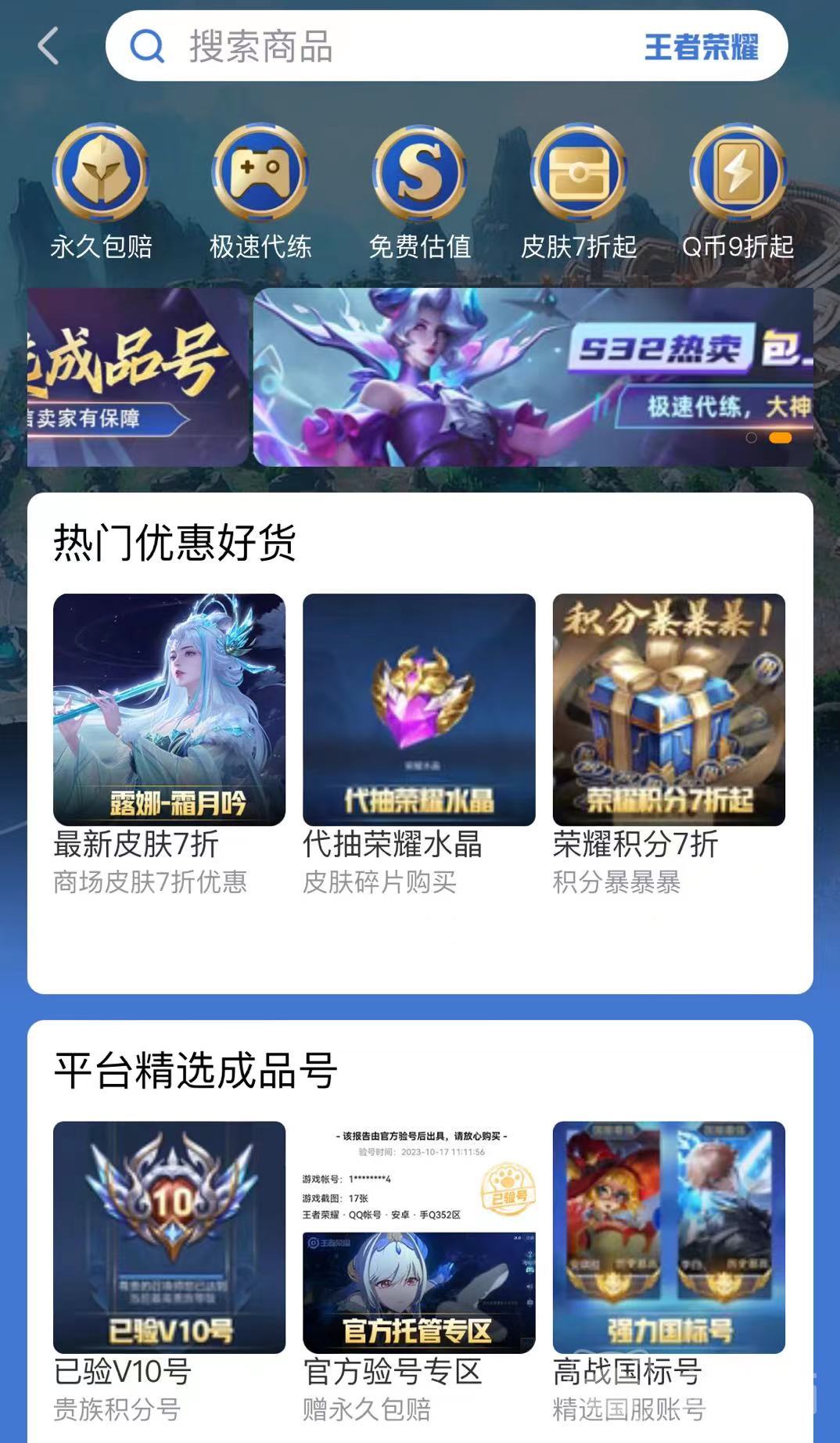Screen dimensions: 840x1443
Task: Go back using the top-left arrow
Action: [x=48, y=46]
